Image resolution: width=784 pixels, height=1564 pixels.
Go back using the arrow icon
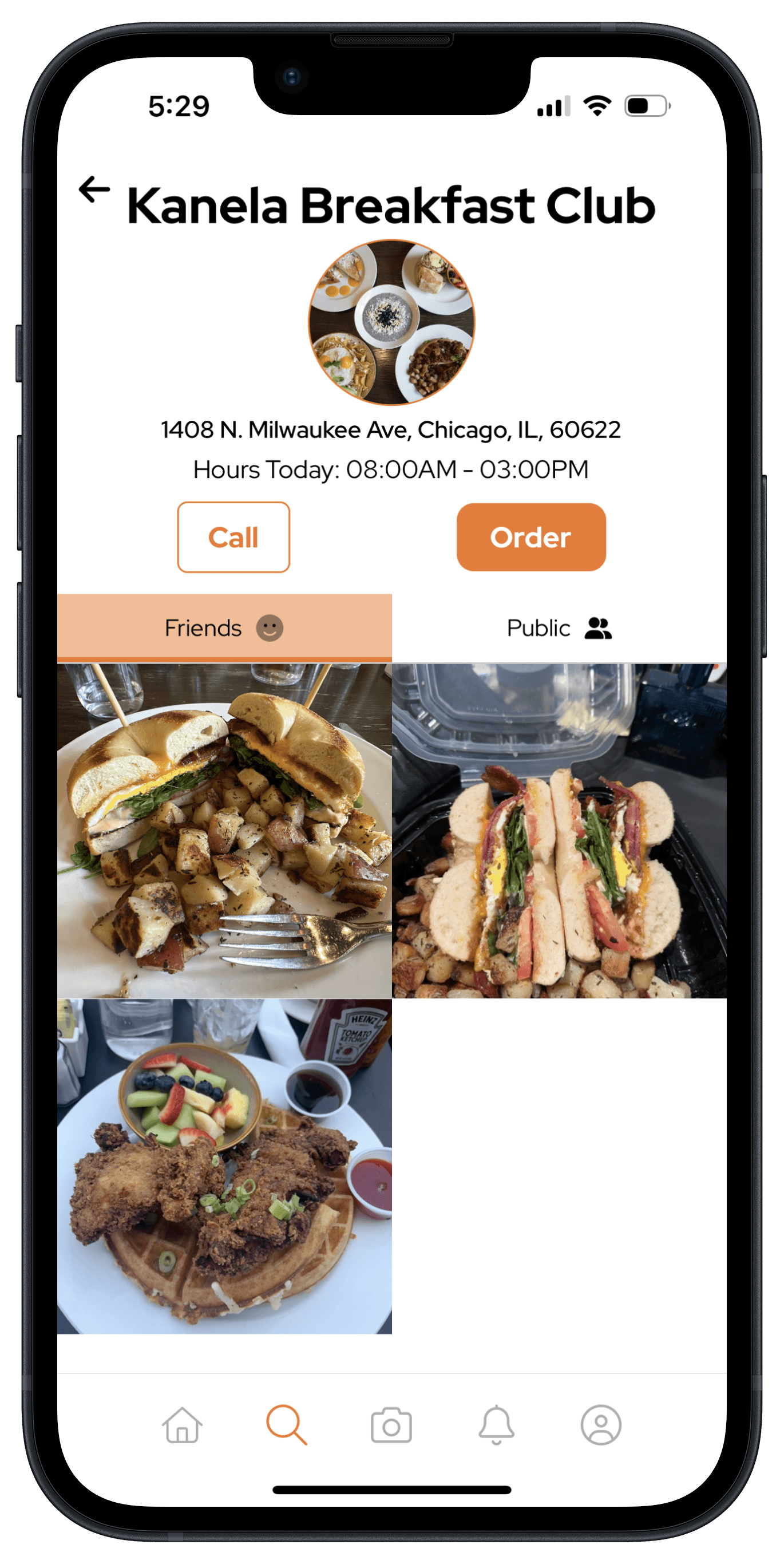pos(94,189)
